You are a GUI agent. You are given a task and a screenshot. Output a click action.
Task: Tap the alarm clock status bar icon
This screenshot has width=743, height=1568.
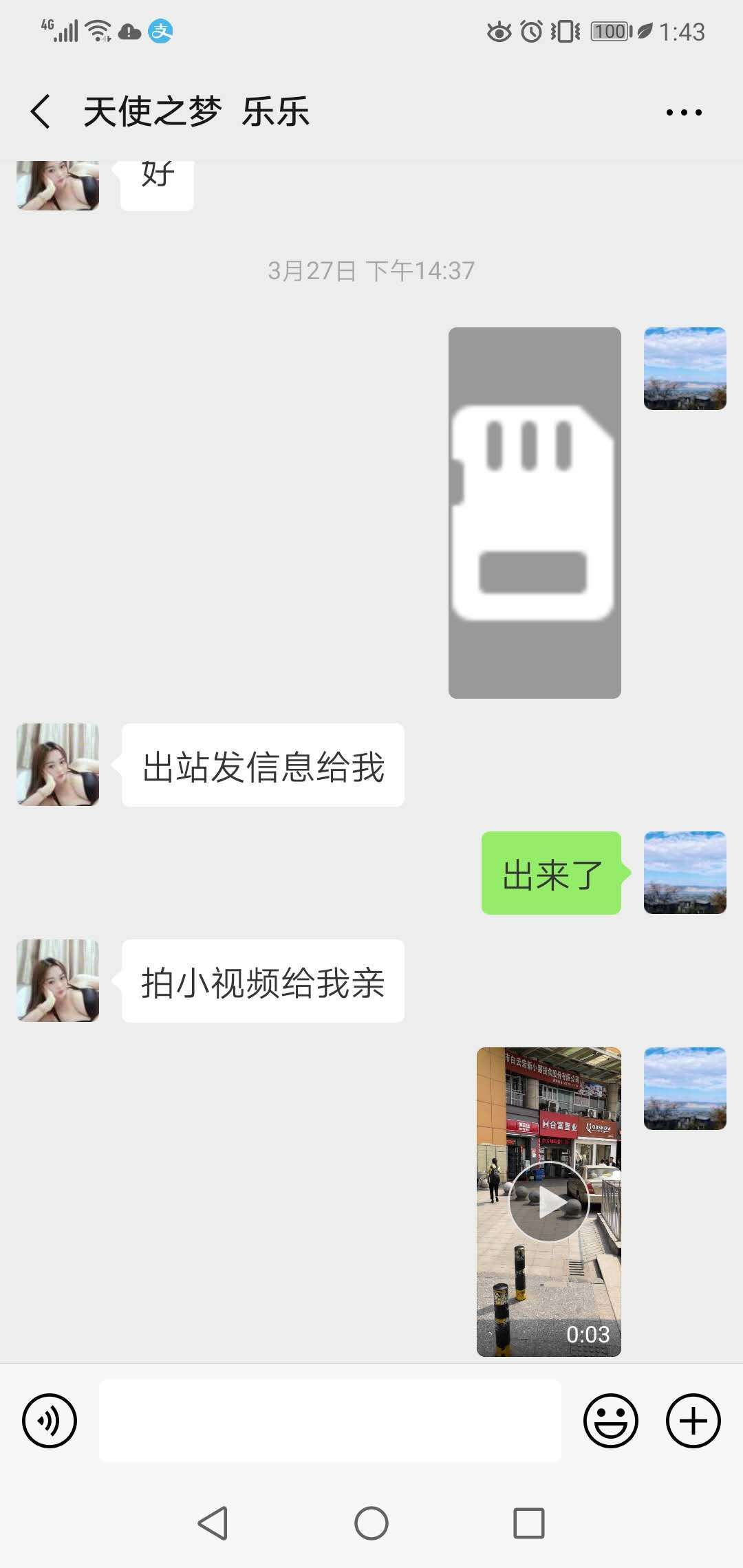(x=530, y=30)
